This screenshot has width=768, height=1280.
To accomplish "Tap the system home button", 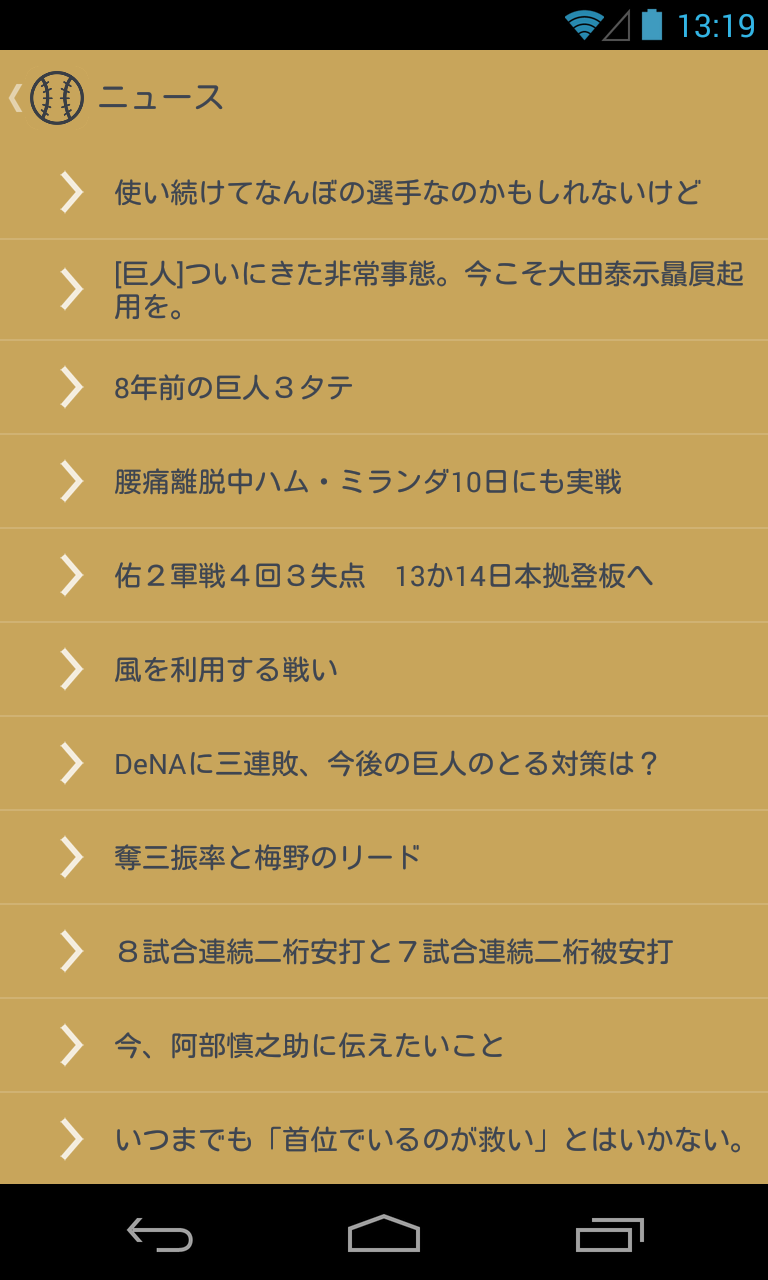I will point(384,1234).
